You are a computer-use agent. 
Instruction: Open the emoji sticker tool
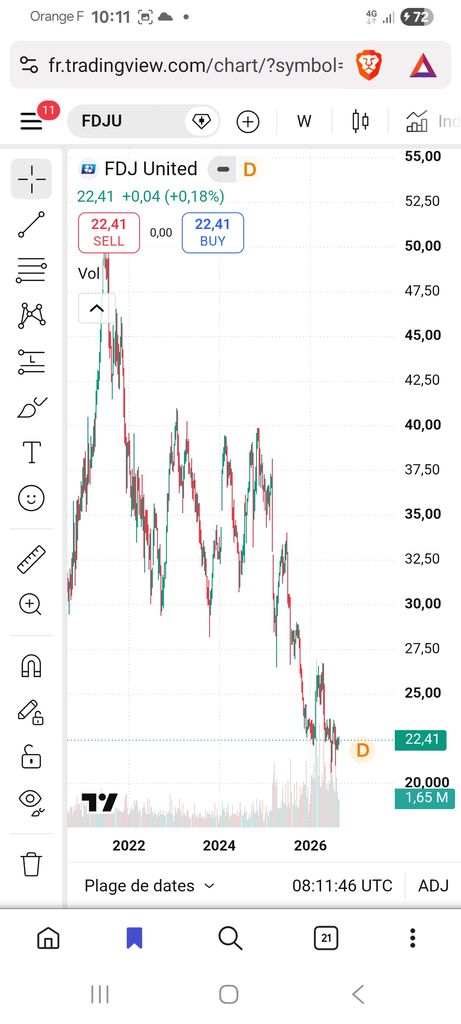[x=31, y=498]
